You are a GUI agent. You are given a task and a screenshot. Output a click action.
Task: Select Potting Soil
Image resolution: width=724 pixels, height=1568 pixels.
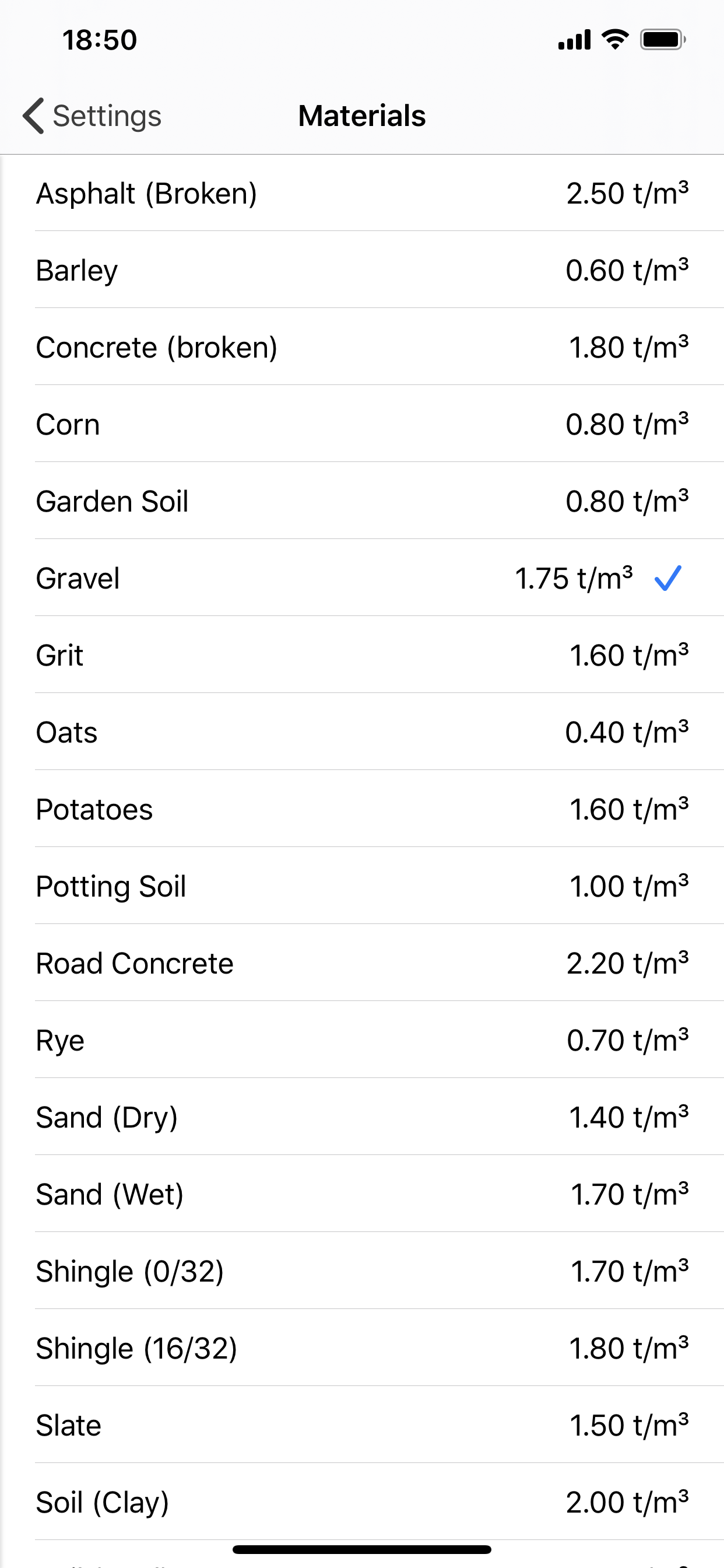point(362,885)
